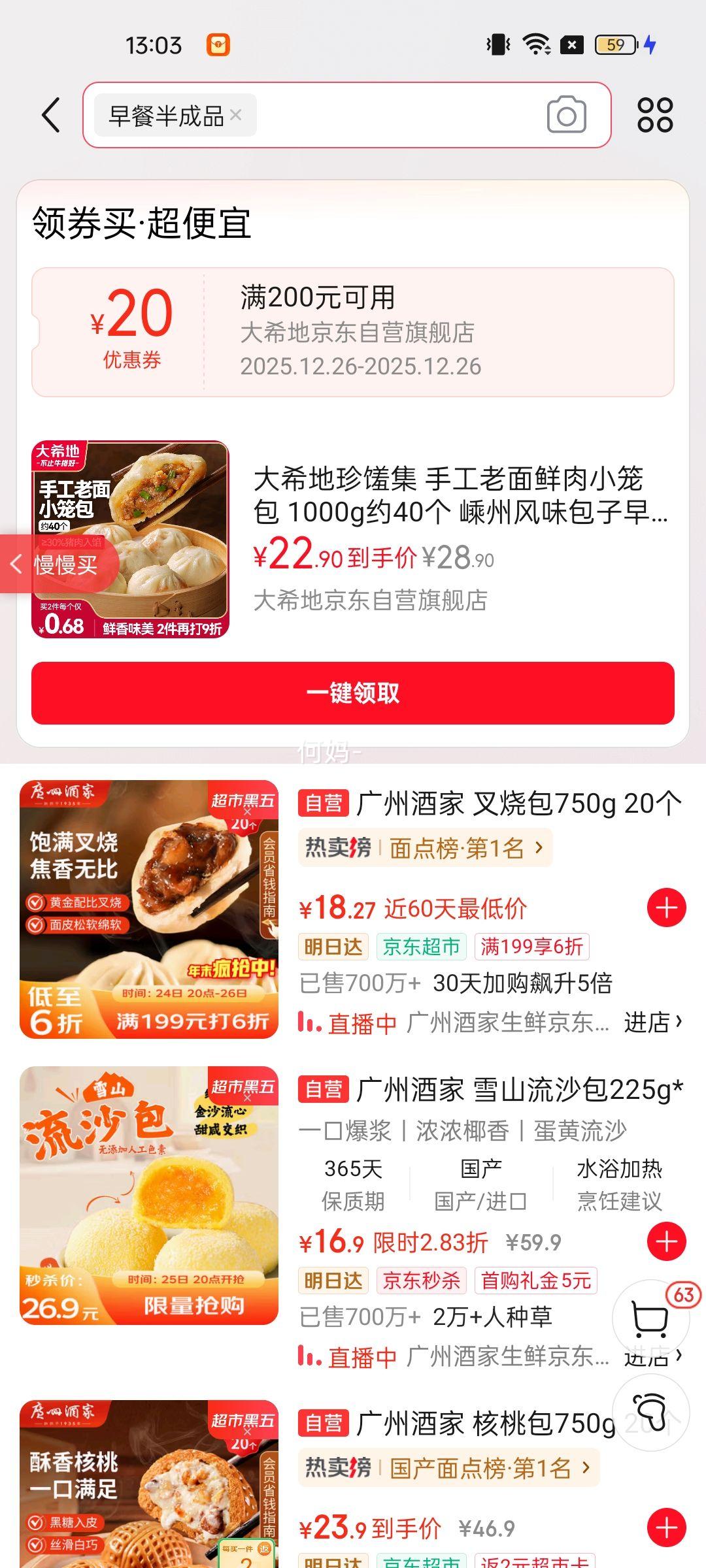Open camera search in the search box
Image resolution: width=706 pixels, height=1568 pixels.
coord(566,116)
